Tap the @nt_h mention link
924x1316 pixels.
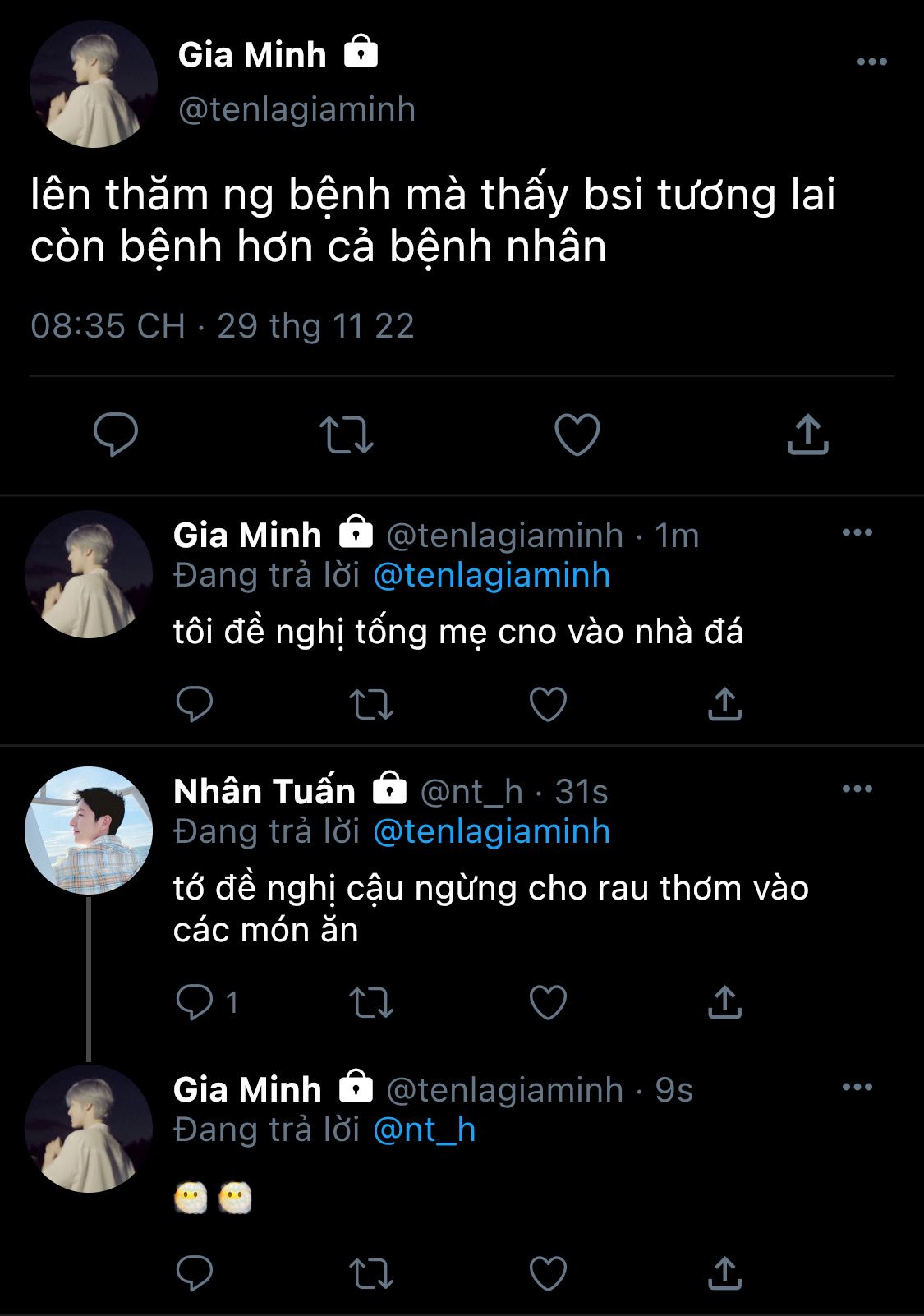[x=424, y=1130]
